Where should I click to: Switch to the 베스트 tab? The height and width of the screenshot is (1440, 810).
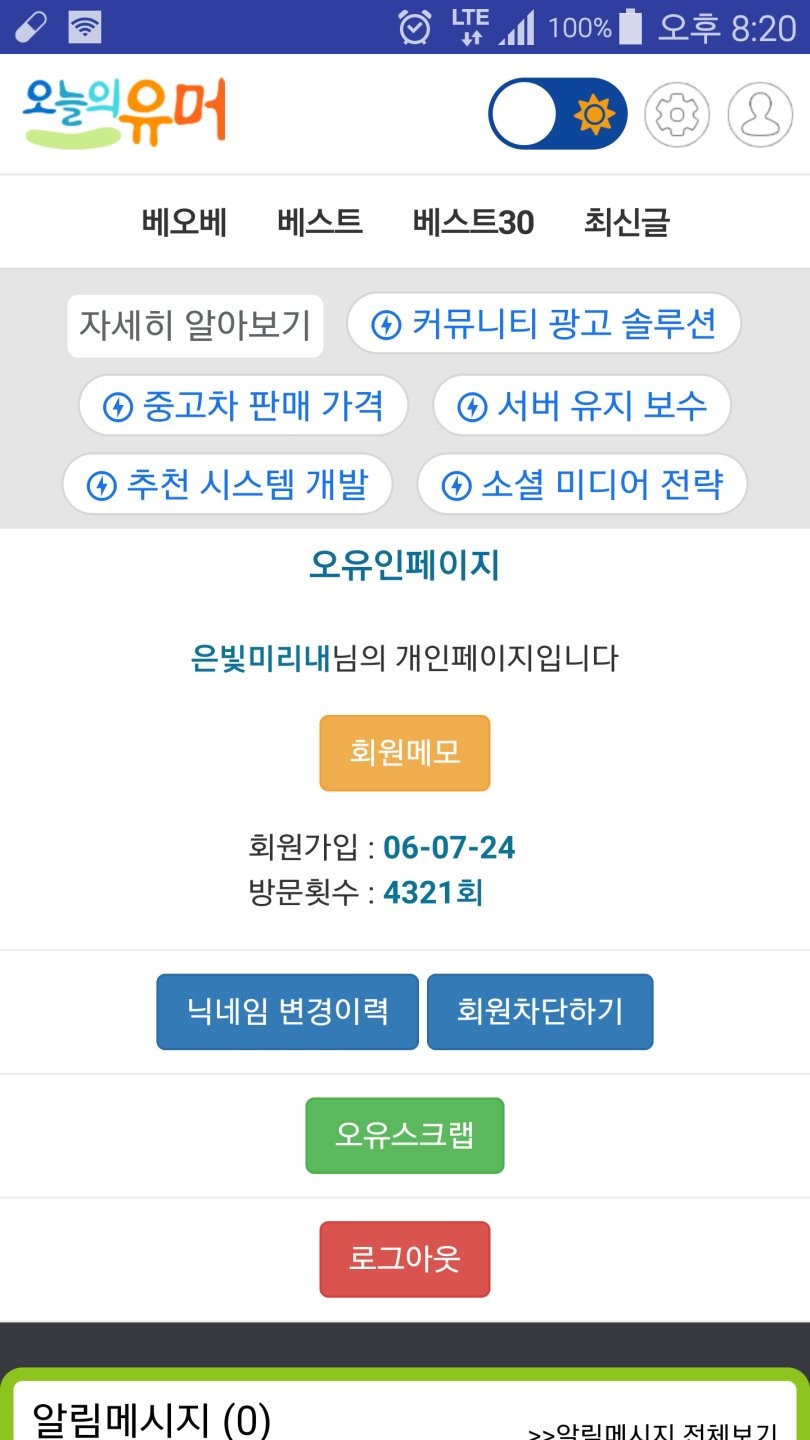(x=320, y=222)
